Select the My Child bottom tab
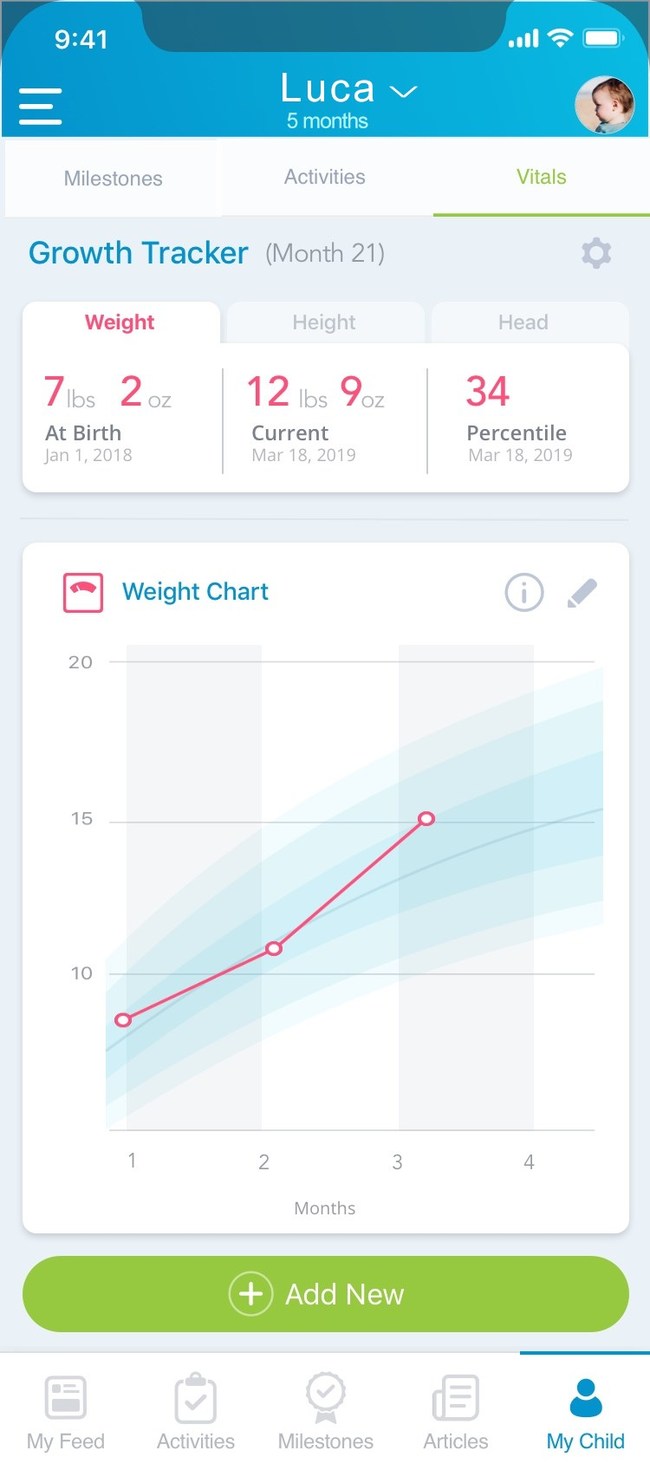The image size is (650, 1470). pyautogui.click(x=585, y=1413)
